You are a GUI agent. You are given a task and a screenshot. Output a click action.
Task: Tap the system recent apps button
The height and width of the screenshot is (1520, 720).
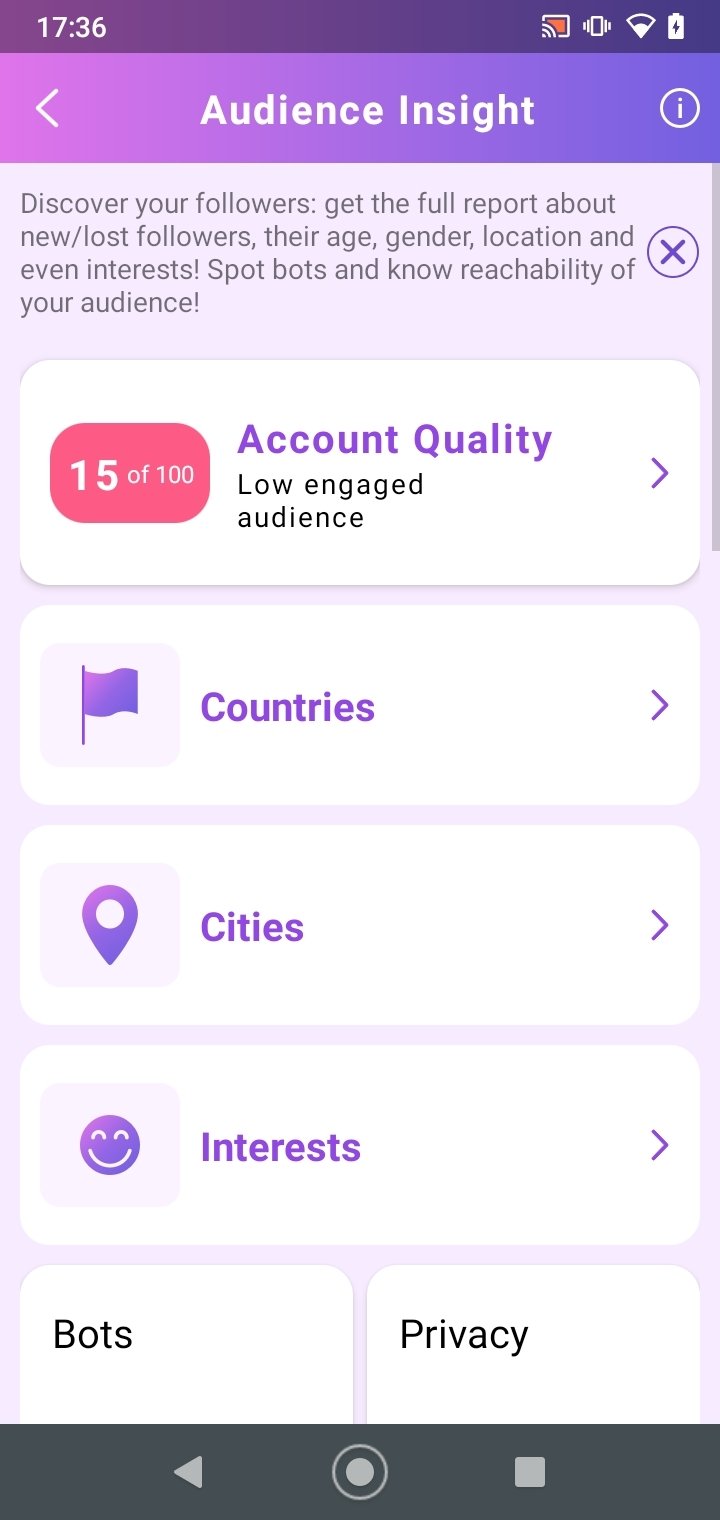click(x=530, y=1472)
